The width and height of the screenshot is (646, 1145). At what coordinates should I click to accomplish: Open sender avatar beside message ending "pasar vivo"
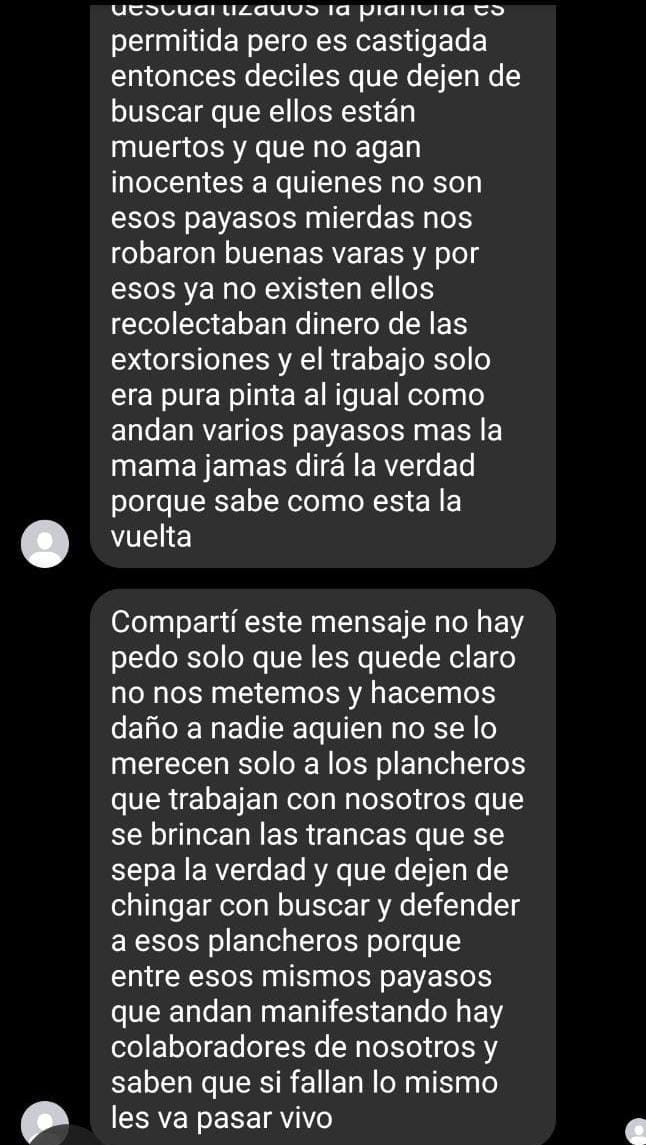coord(45,1123)
